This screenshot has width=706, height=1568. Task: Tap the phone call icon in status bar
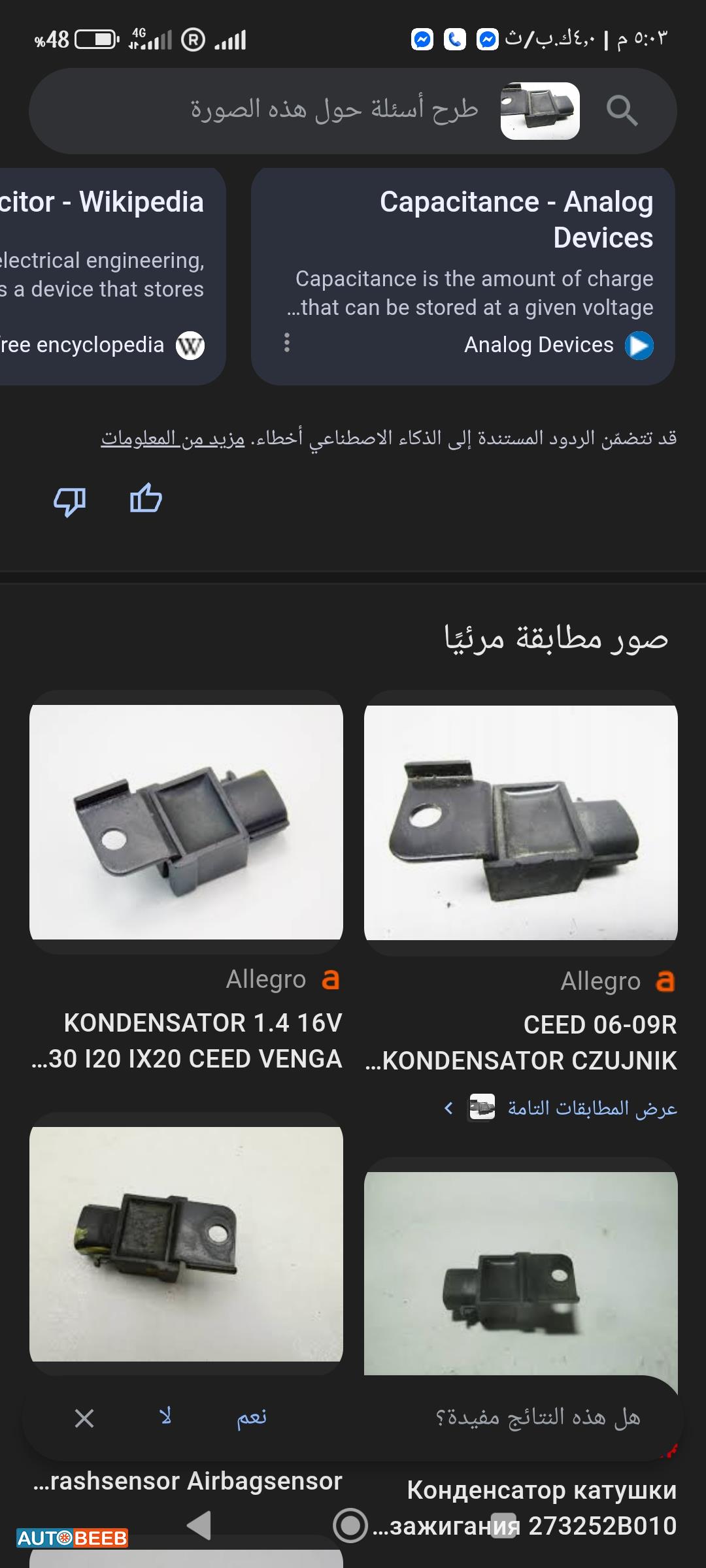tap(456, 39)
